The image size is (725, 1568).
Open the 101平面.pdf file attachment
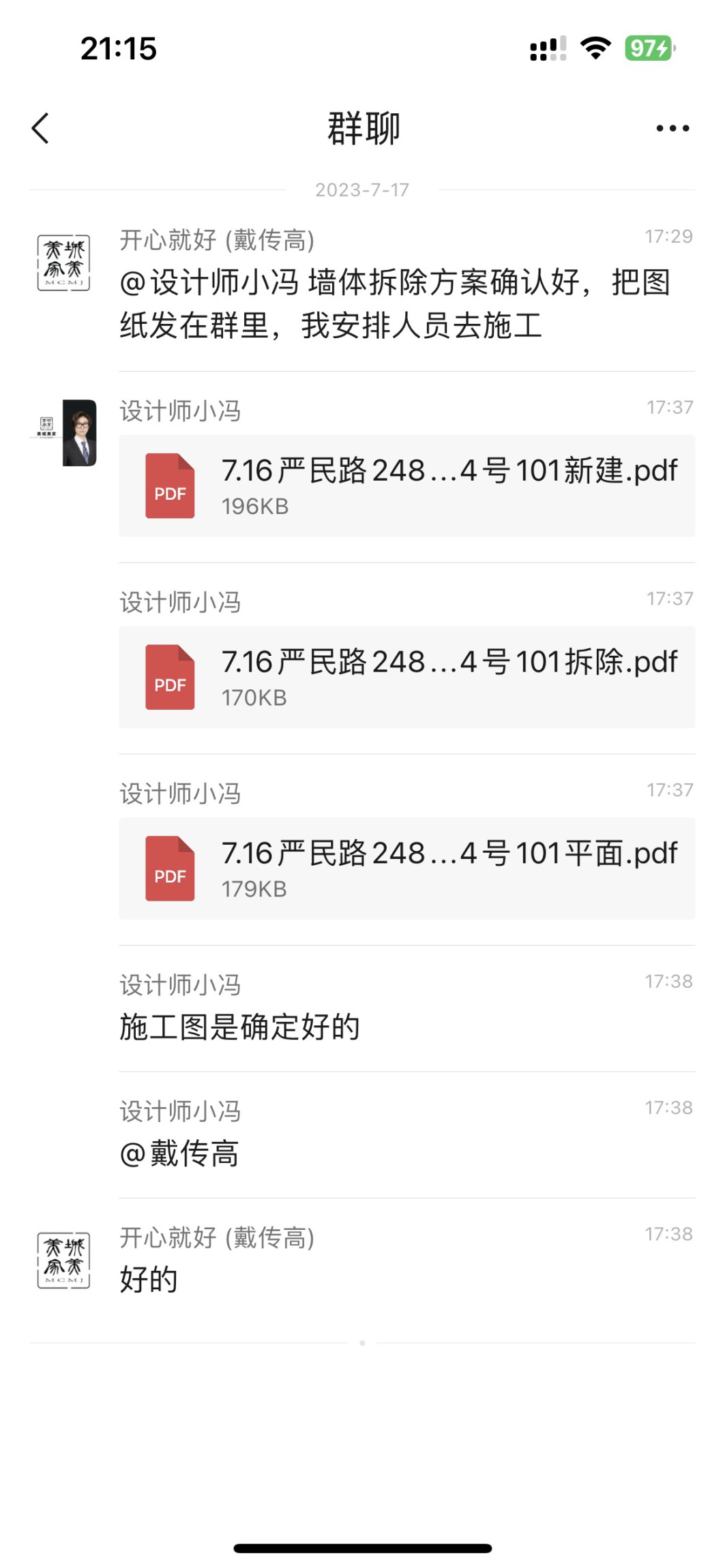click(x=406, y=869)
